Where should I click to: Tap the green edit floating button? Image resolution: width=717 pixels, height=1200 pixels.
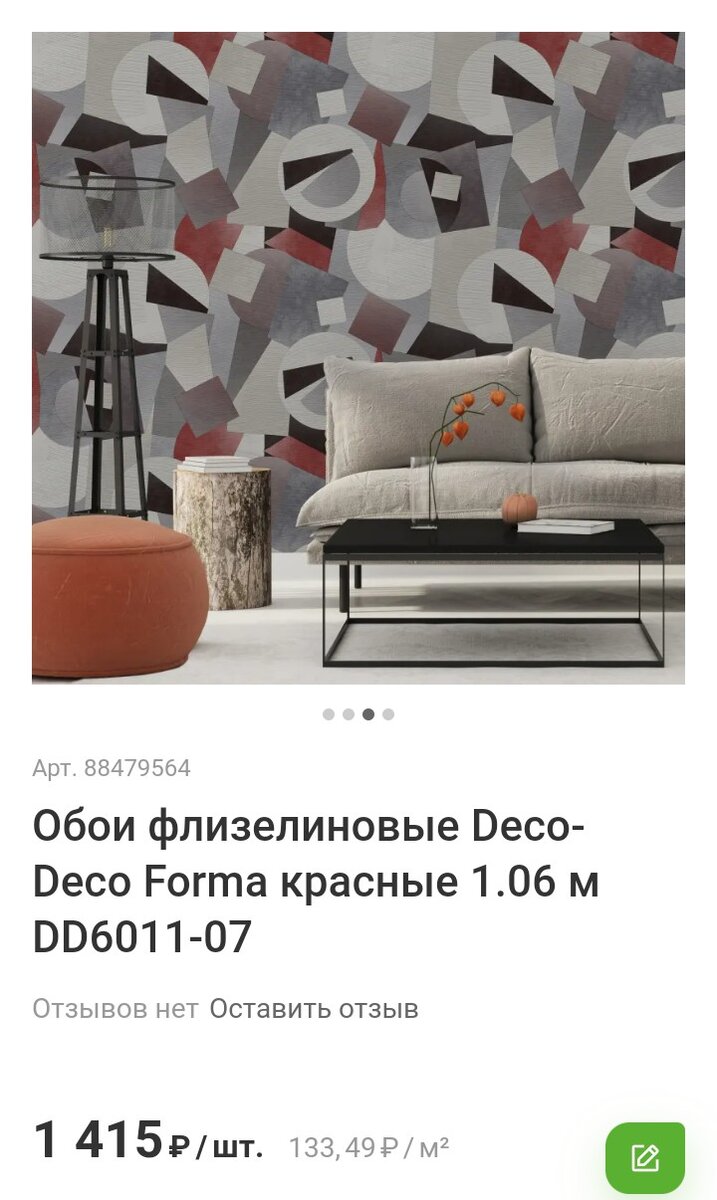point(645,1158)
